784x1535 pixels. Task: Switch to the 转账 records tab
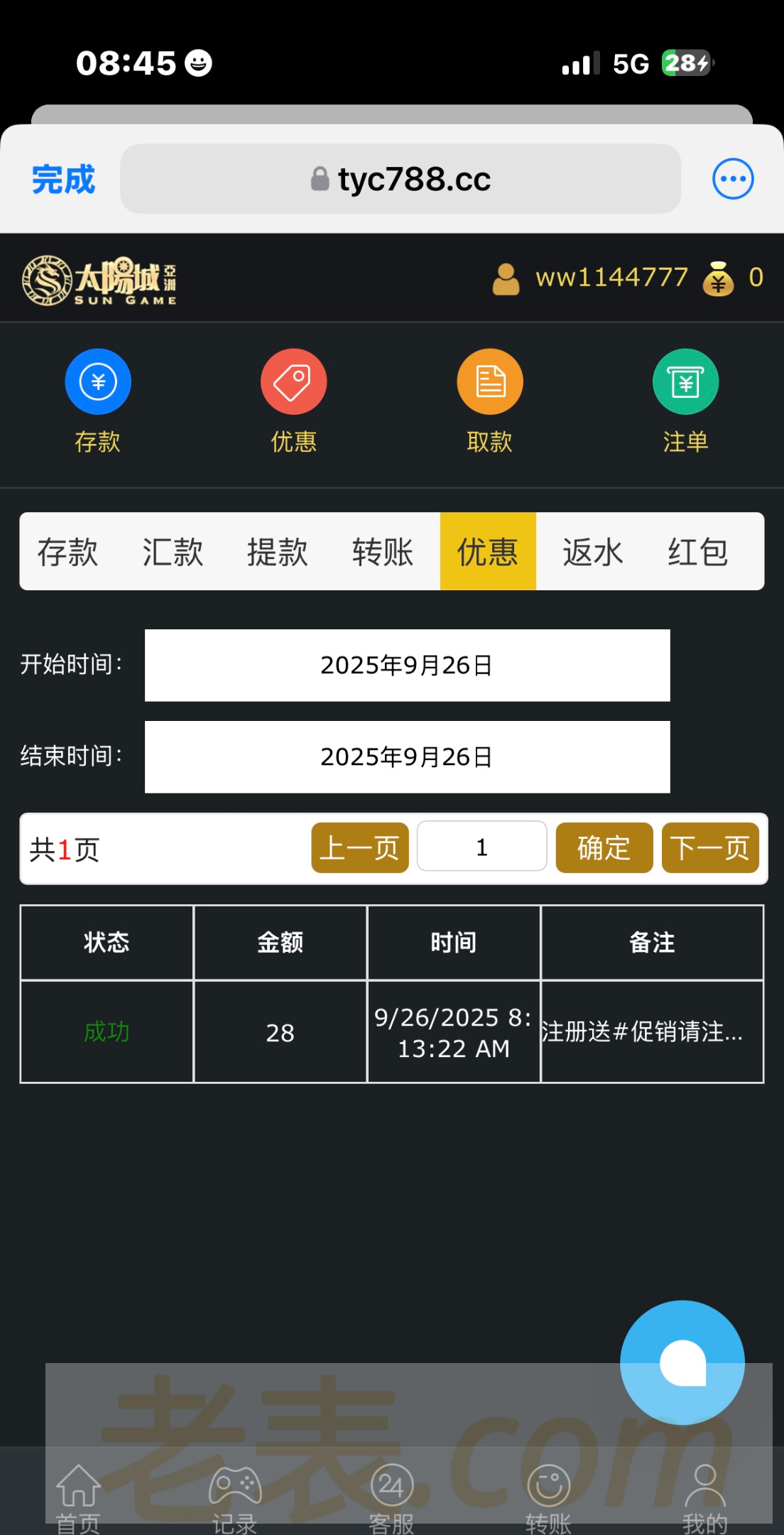pos(383,552)
